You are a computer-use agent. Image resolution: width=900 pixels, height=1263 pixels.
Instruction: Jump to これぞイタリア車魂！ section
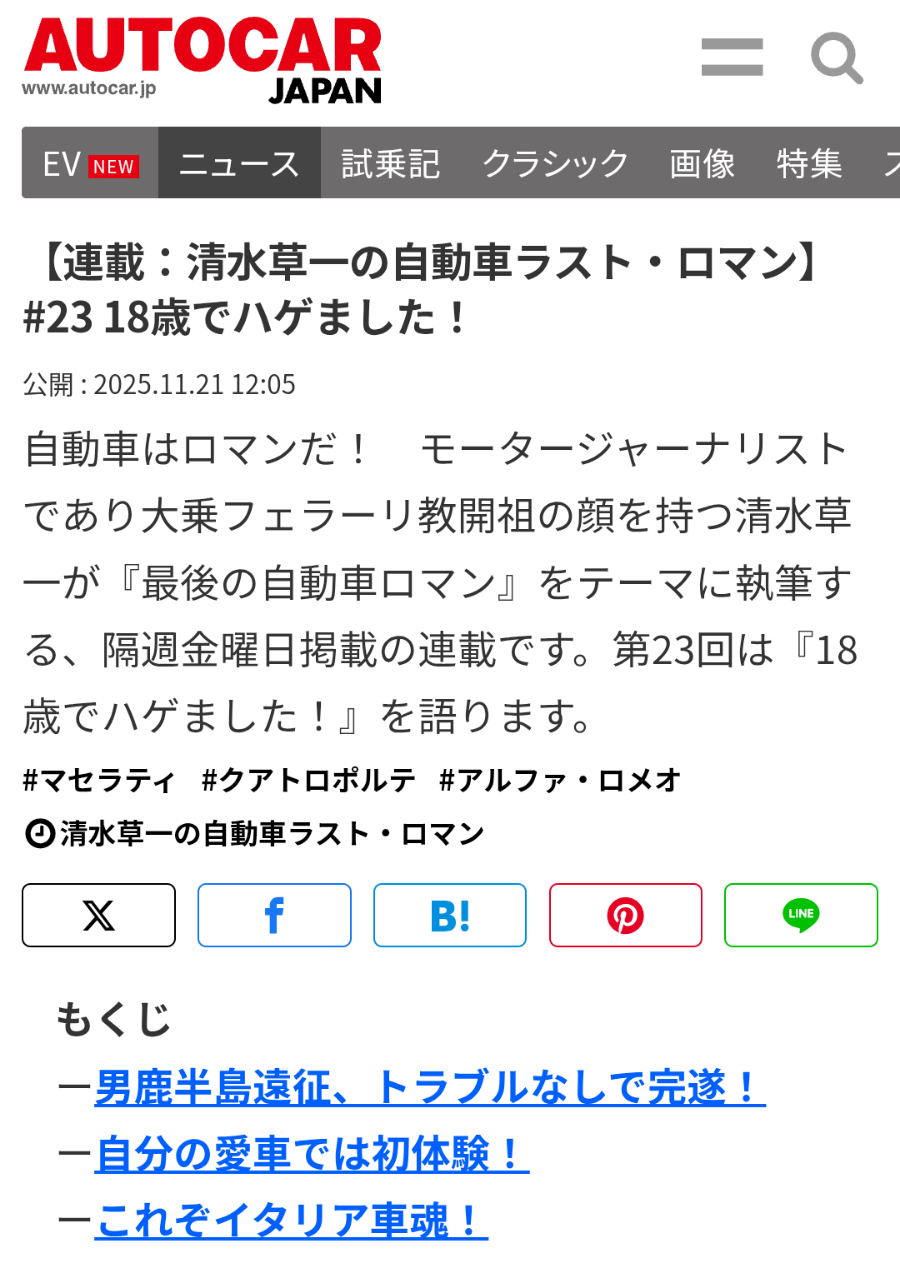click(291, 1221)
